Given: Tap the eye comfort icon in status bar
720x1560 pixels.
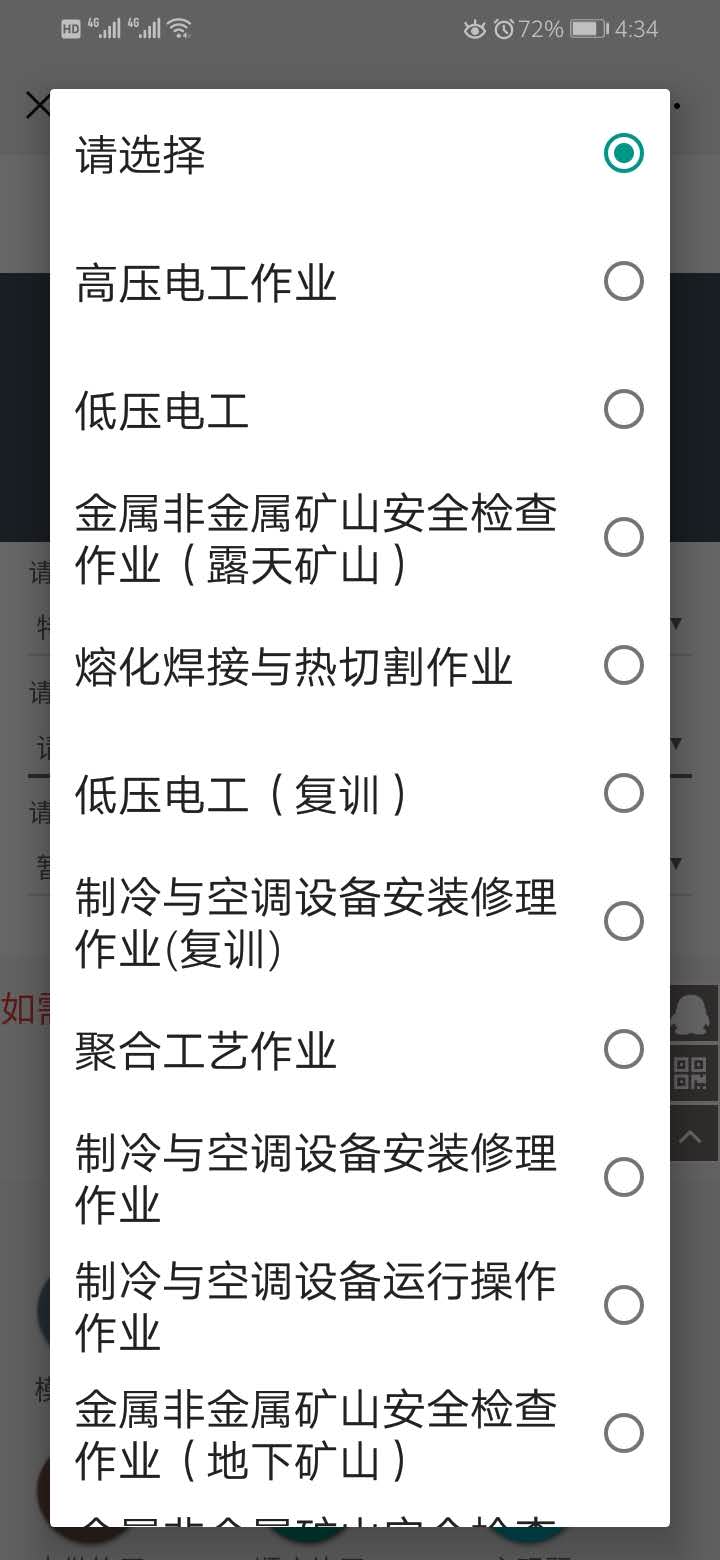Looking at the screenshot, I should pyautogui.click(x=472, y=29).
